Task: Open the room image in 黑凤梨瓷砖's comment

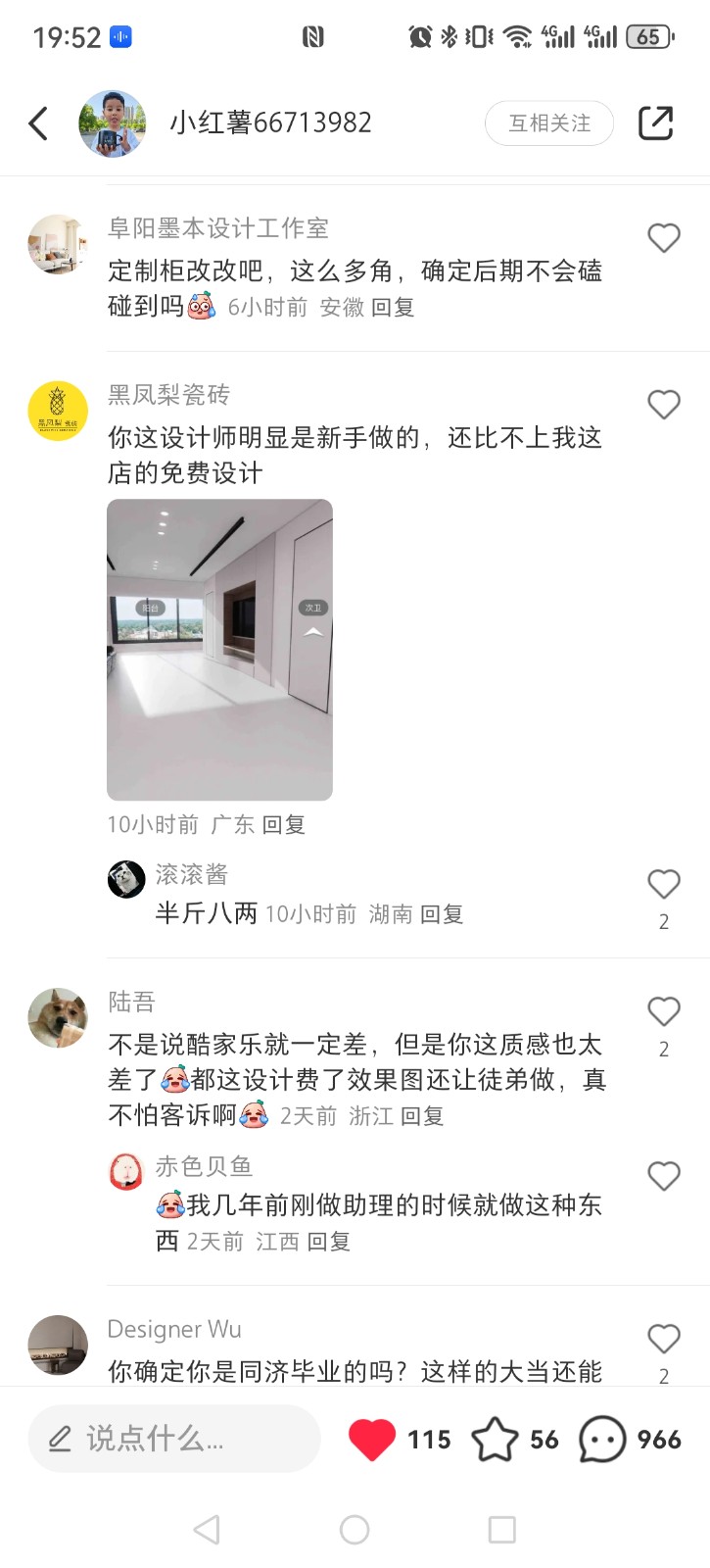Action: 219,650
